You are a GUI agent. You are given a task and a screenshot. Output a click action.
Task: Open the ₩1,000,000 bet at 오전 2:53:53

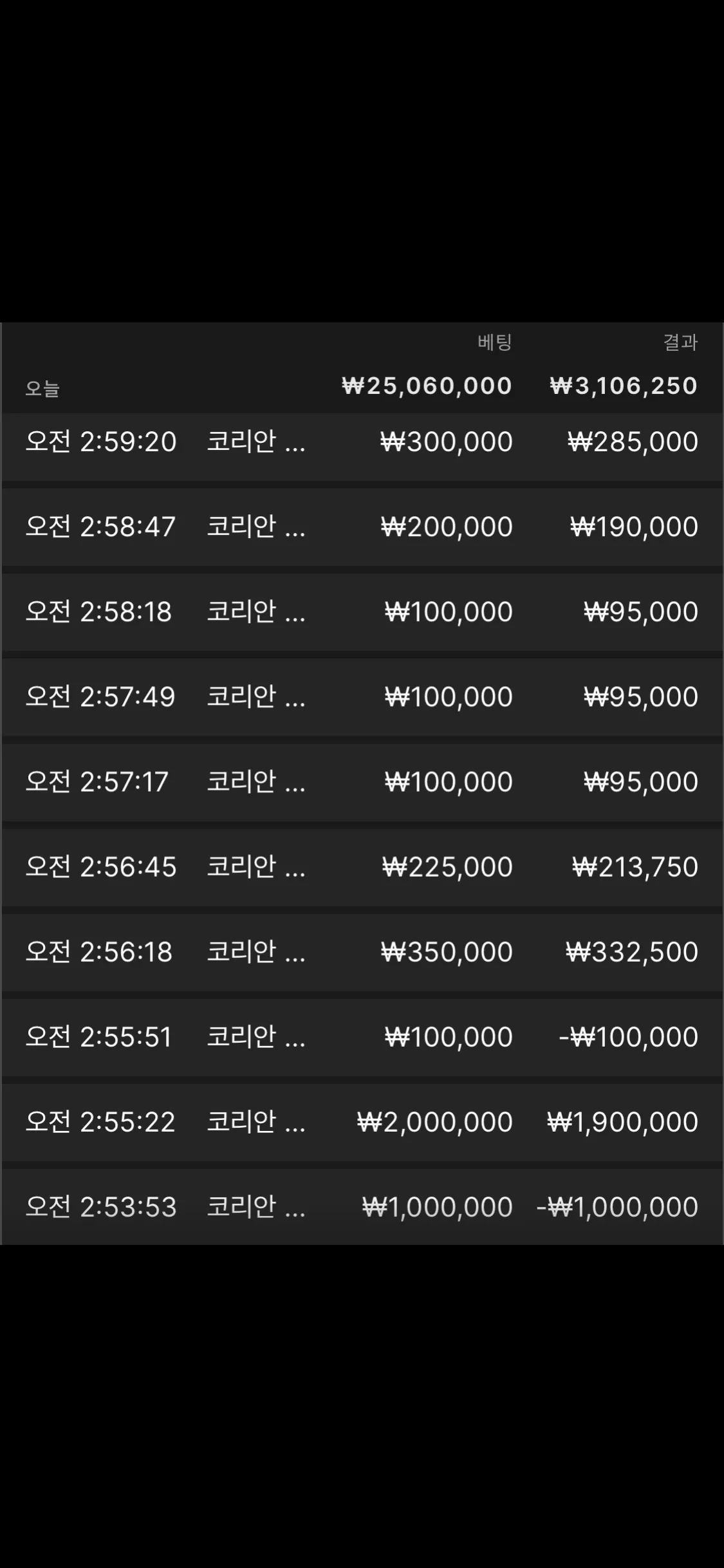coord(362,1206)
